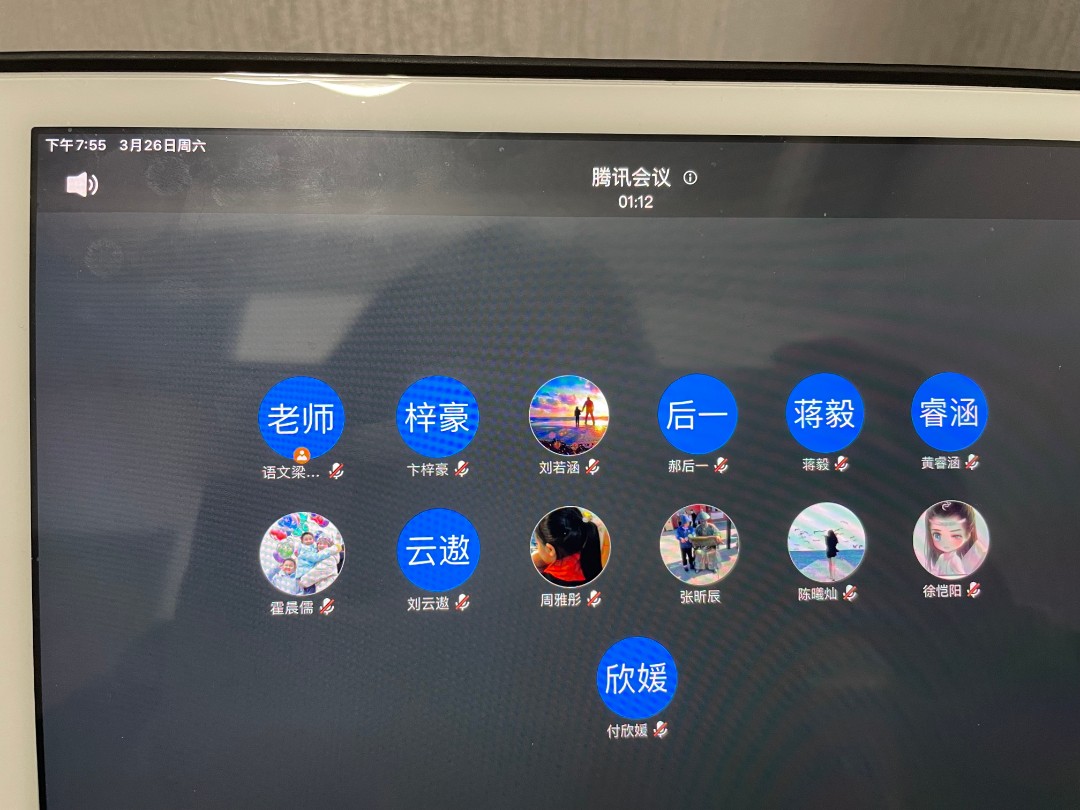Image resolution: width=1080 pixels, height=810 pixels.
Task: Tap participant 付欣媛's avatar
Action: tap(637, 679)
